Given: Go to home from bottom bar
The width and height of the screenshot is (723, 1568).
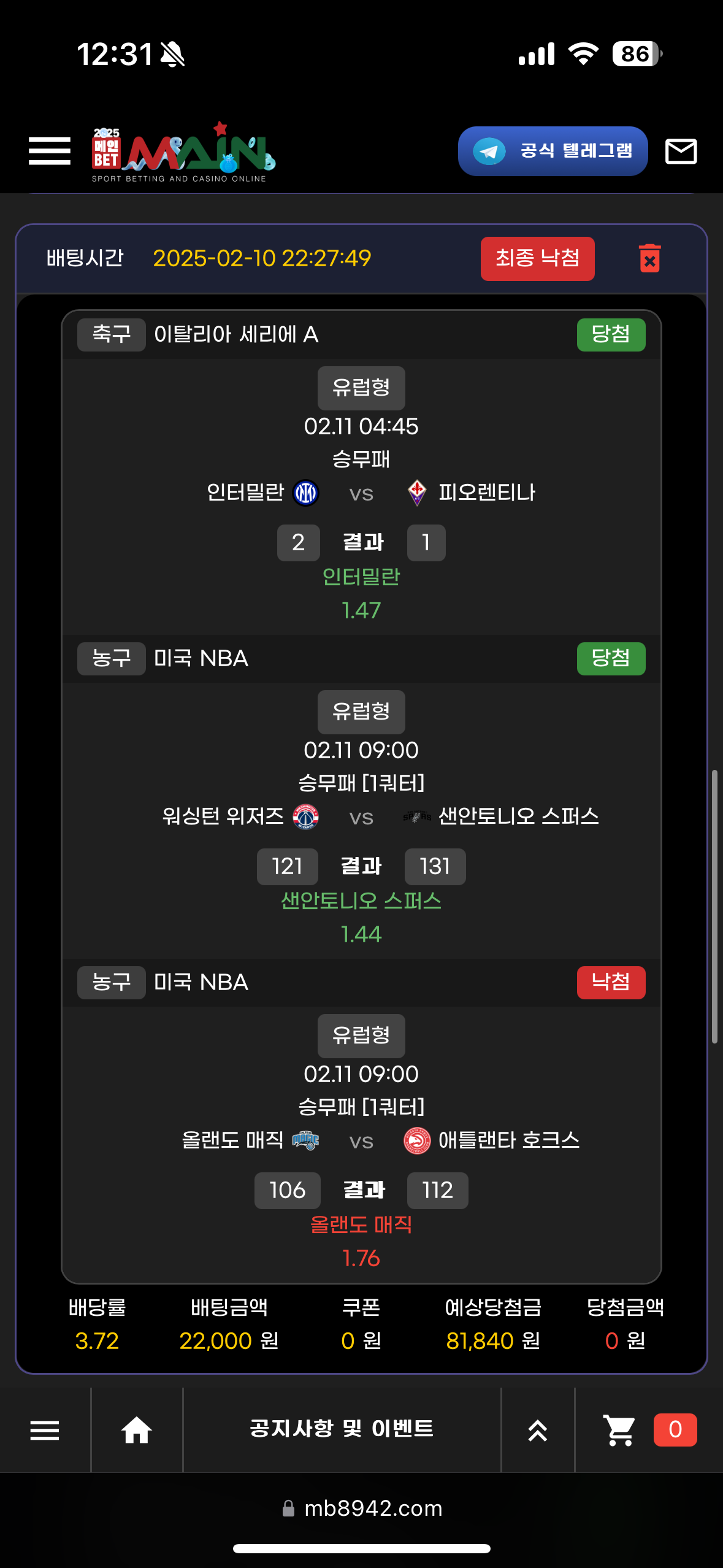Looking at the screenshot, I should coord(137,1430).
